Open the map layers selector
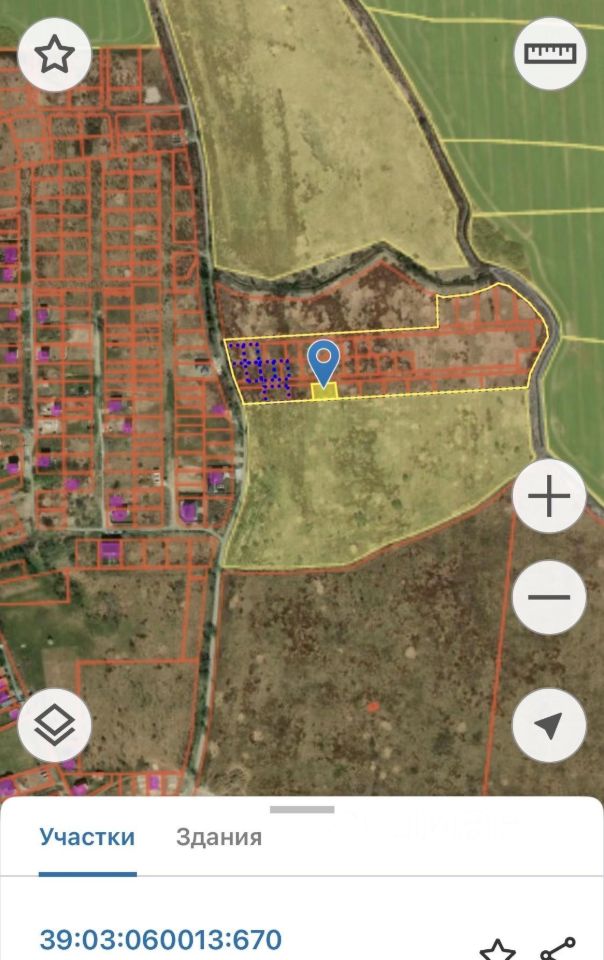The width and height of the screenshot is (604, 960). pyautogui.click(x=54, y=726)
